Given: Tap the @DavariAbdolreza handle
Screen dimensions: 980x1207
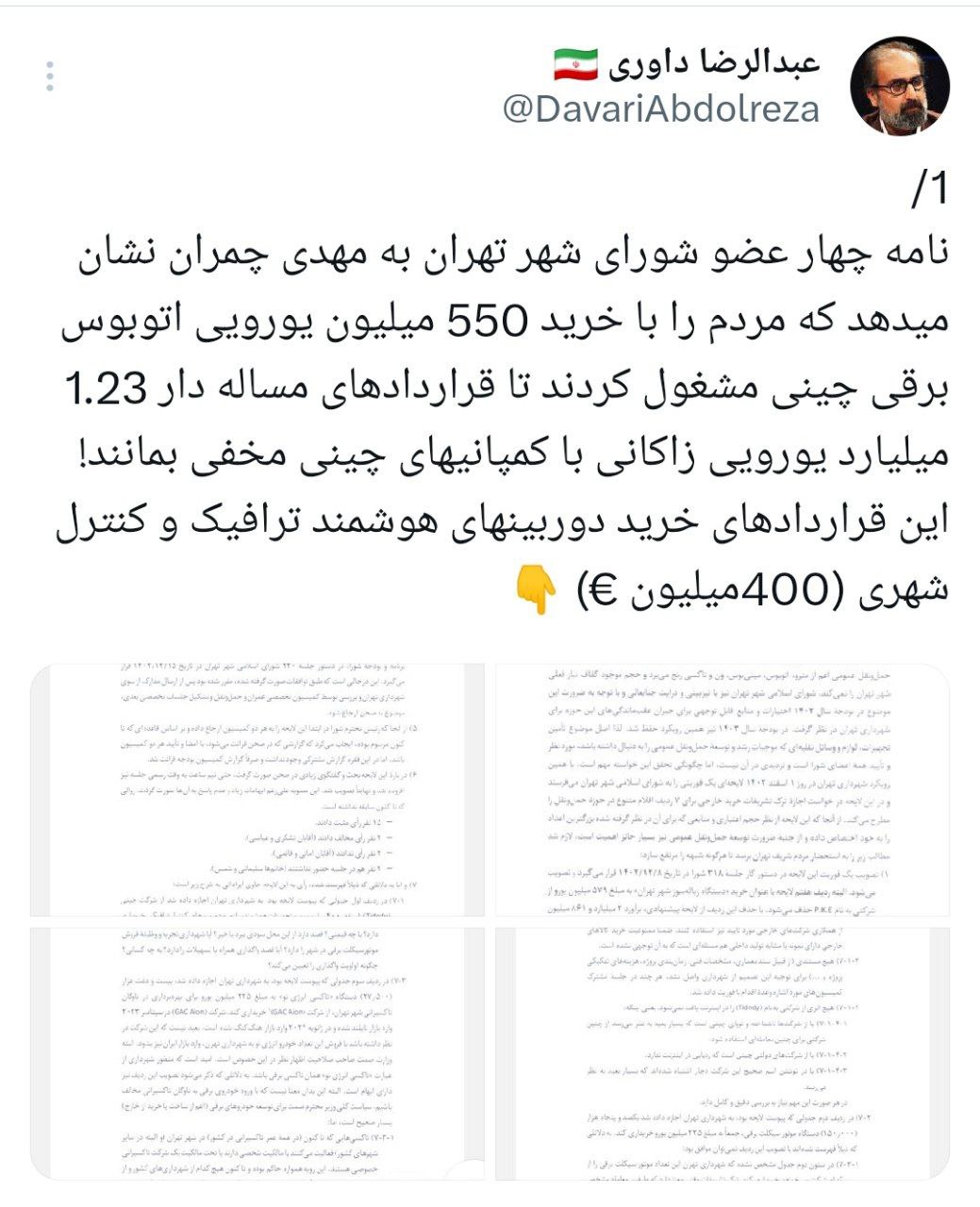Looking at the screenshot, I should 661,110.
